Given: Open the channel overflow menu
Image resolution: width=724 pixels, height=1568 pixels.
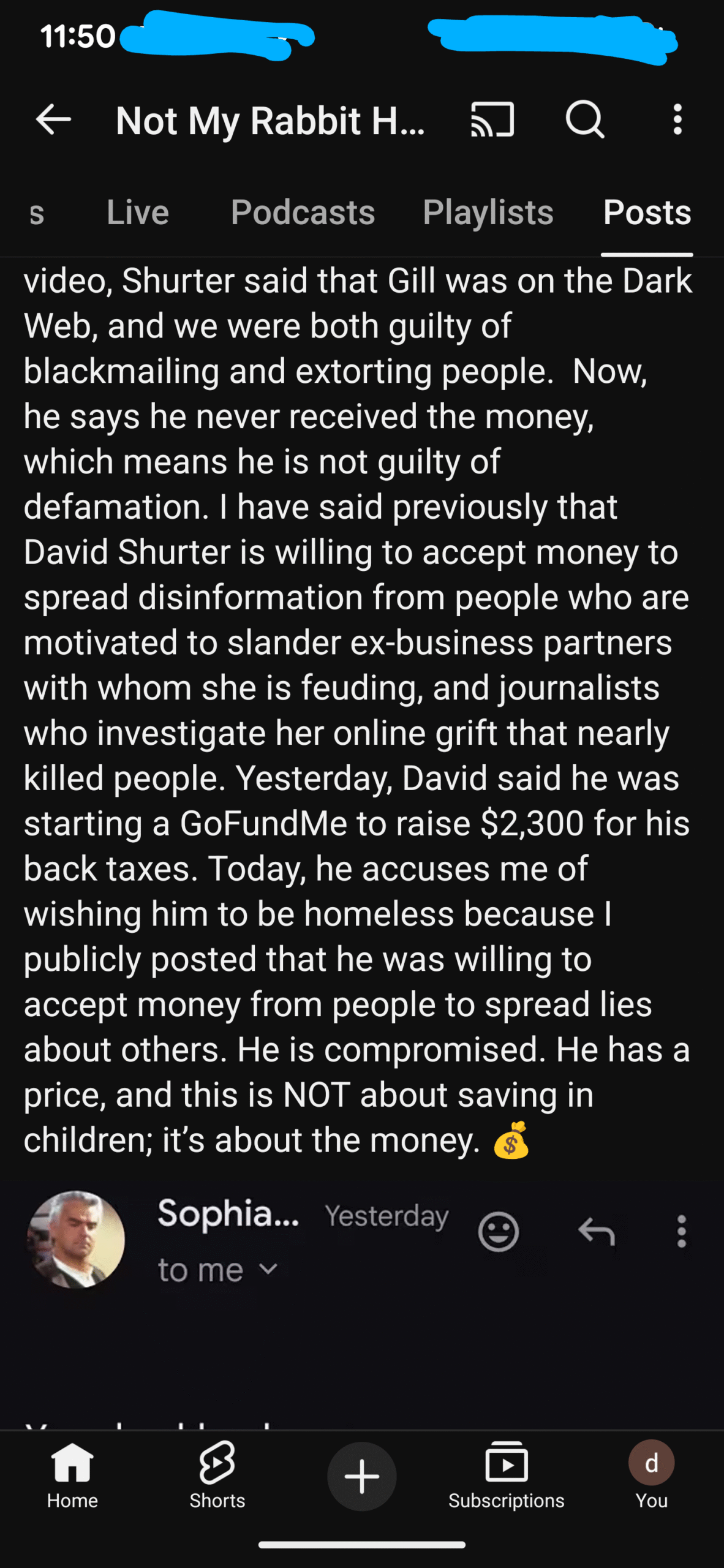Looking at the screenshot, I should 677,119.
